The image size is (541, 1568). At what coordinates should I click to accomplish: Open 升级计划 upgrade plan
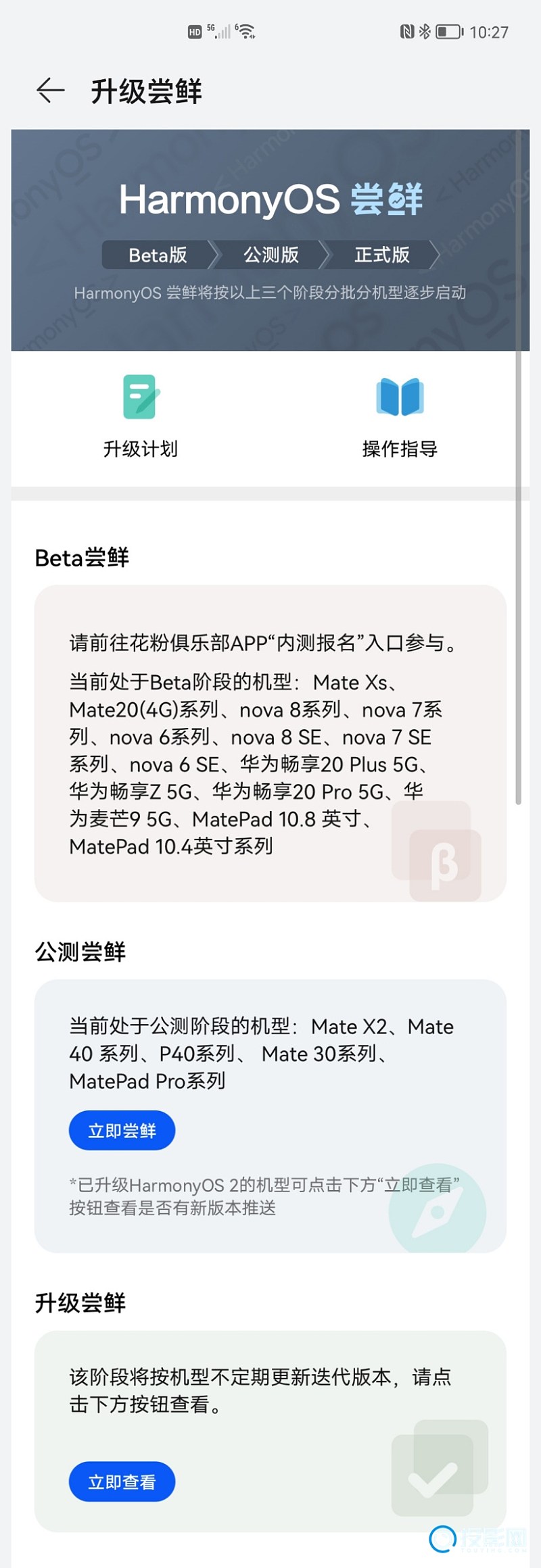click(140, 416)
